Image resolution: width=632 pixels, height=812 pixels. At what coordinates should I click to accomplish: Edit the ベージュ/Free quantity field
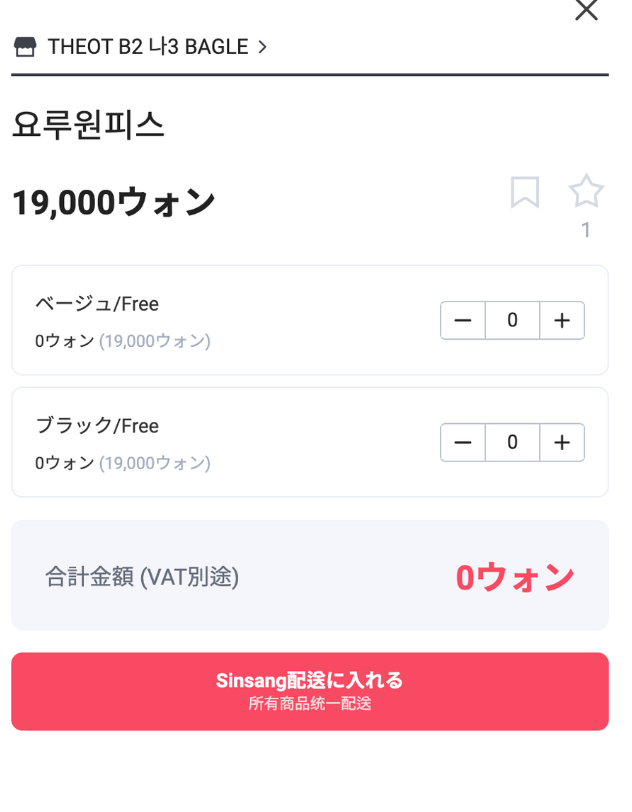512,320
